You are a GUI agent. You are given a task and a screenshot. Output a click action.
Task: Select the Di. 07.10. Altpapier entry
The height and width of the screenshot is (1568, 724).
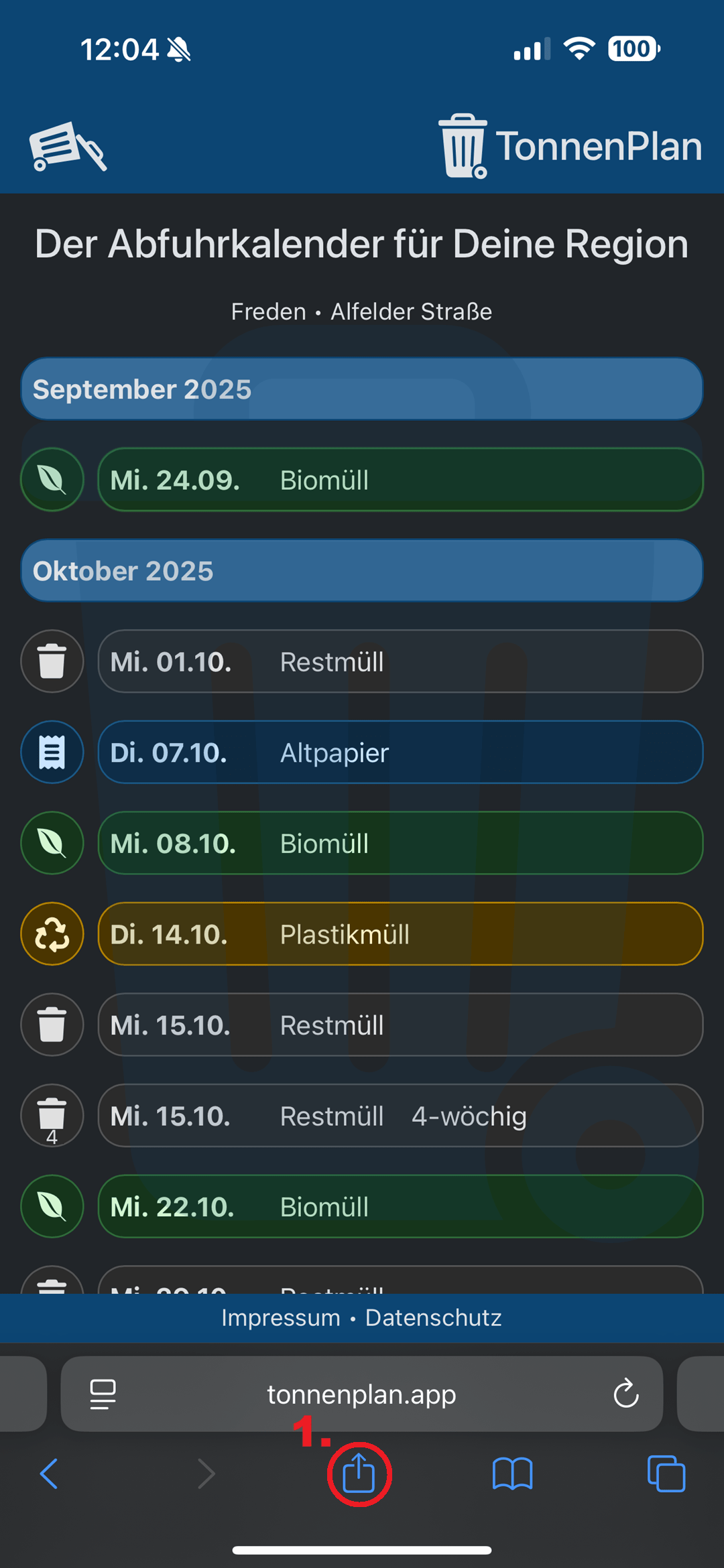tap(400, 753)
